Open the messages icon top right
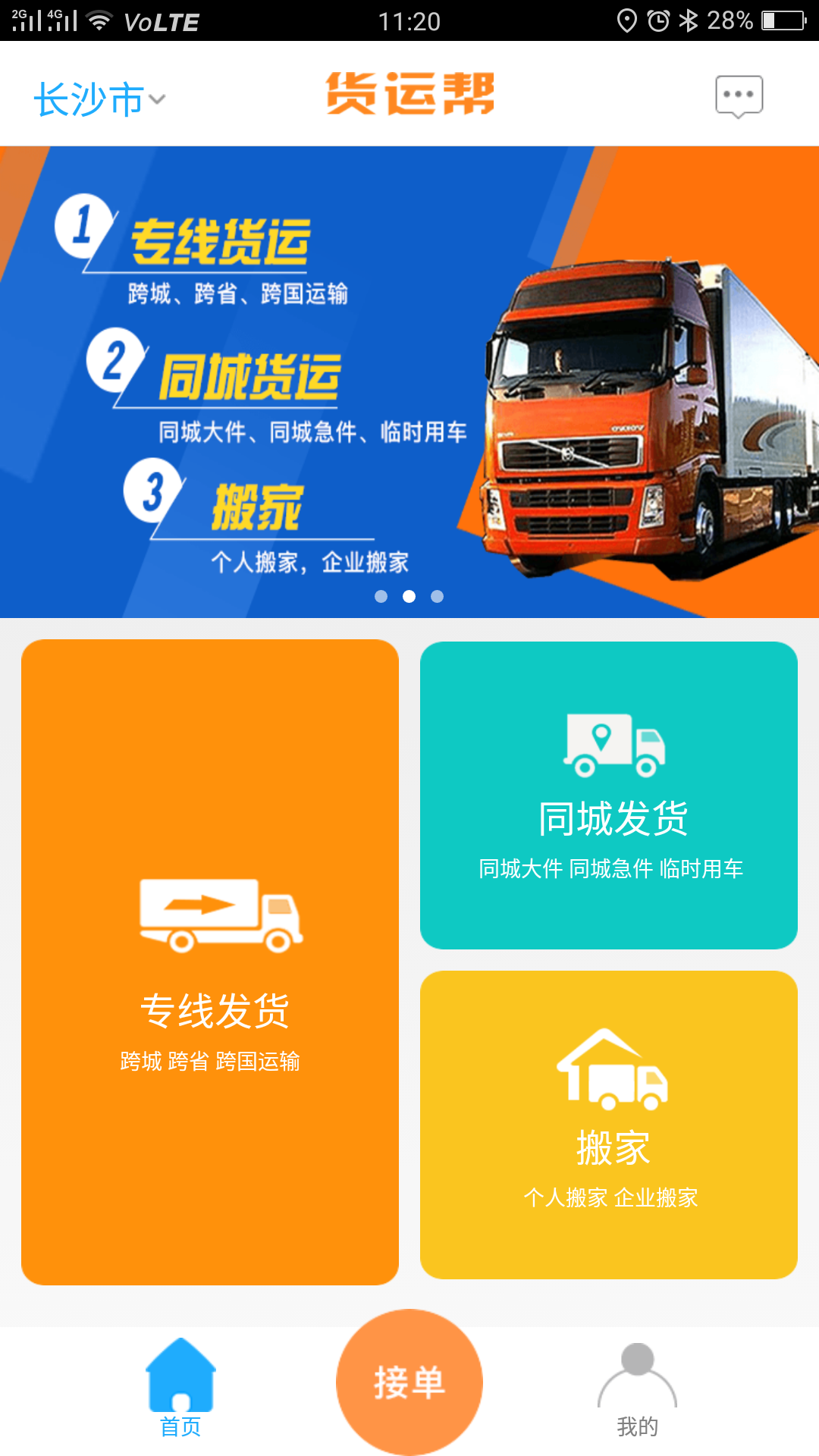Image resolution: width=819 pixels, height=1456 pixels. click(x=739, y=93)
